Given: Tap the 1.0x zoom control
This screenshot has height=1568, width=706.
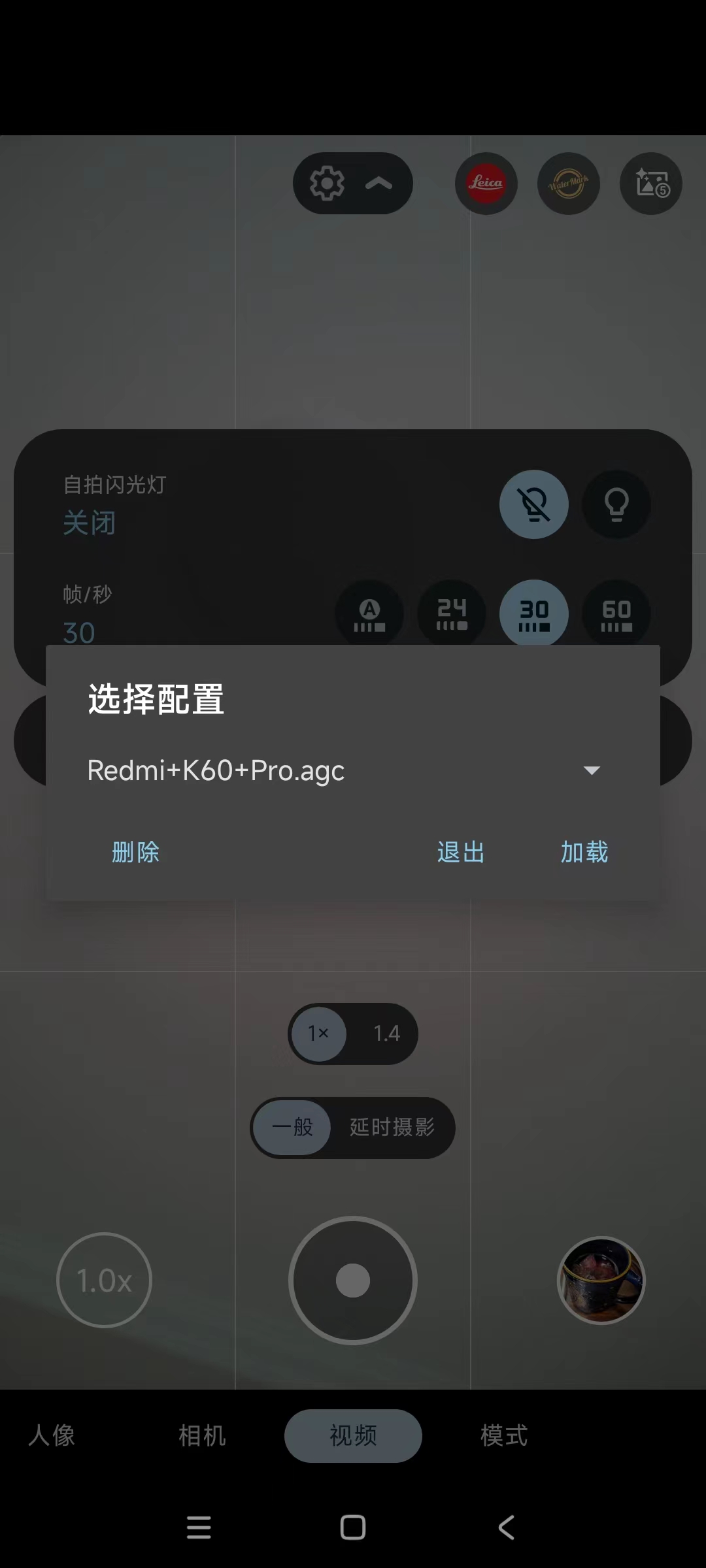Looking at the screenshot, I should tap(104, 1281).
